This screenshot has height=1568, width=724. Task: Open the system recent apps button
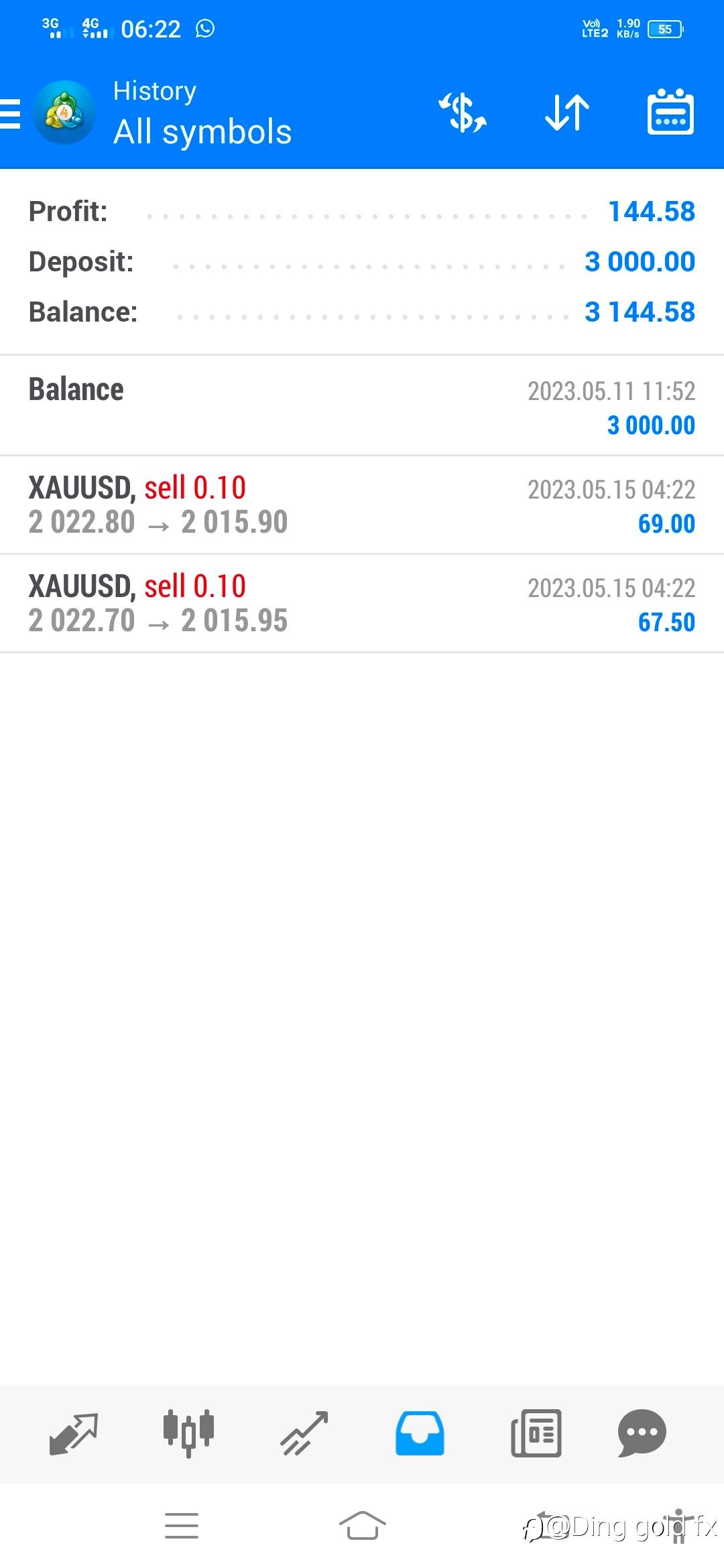click(182, 1526)
